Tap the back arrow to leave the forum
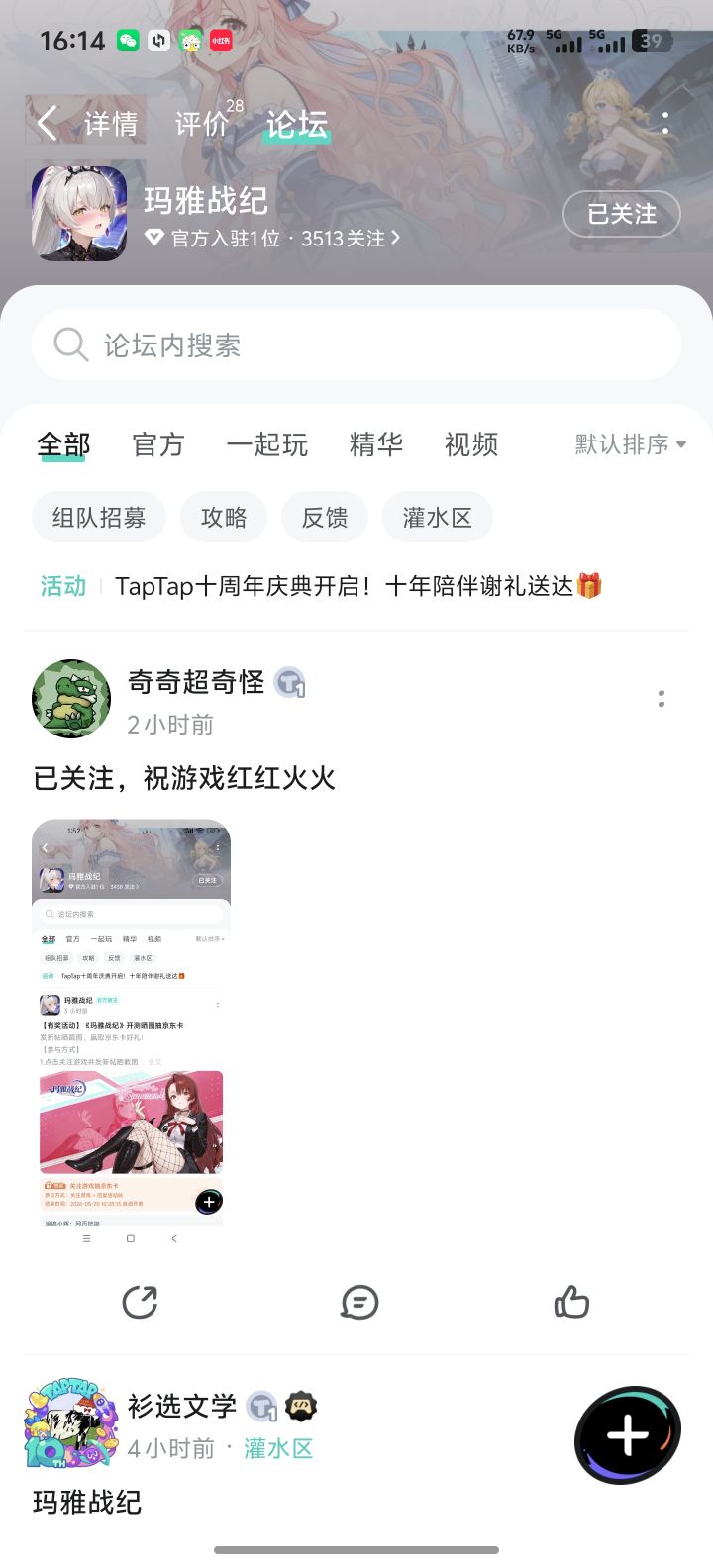 [47, 121]
